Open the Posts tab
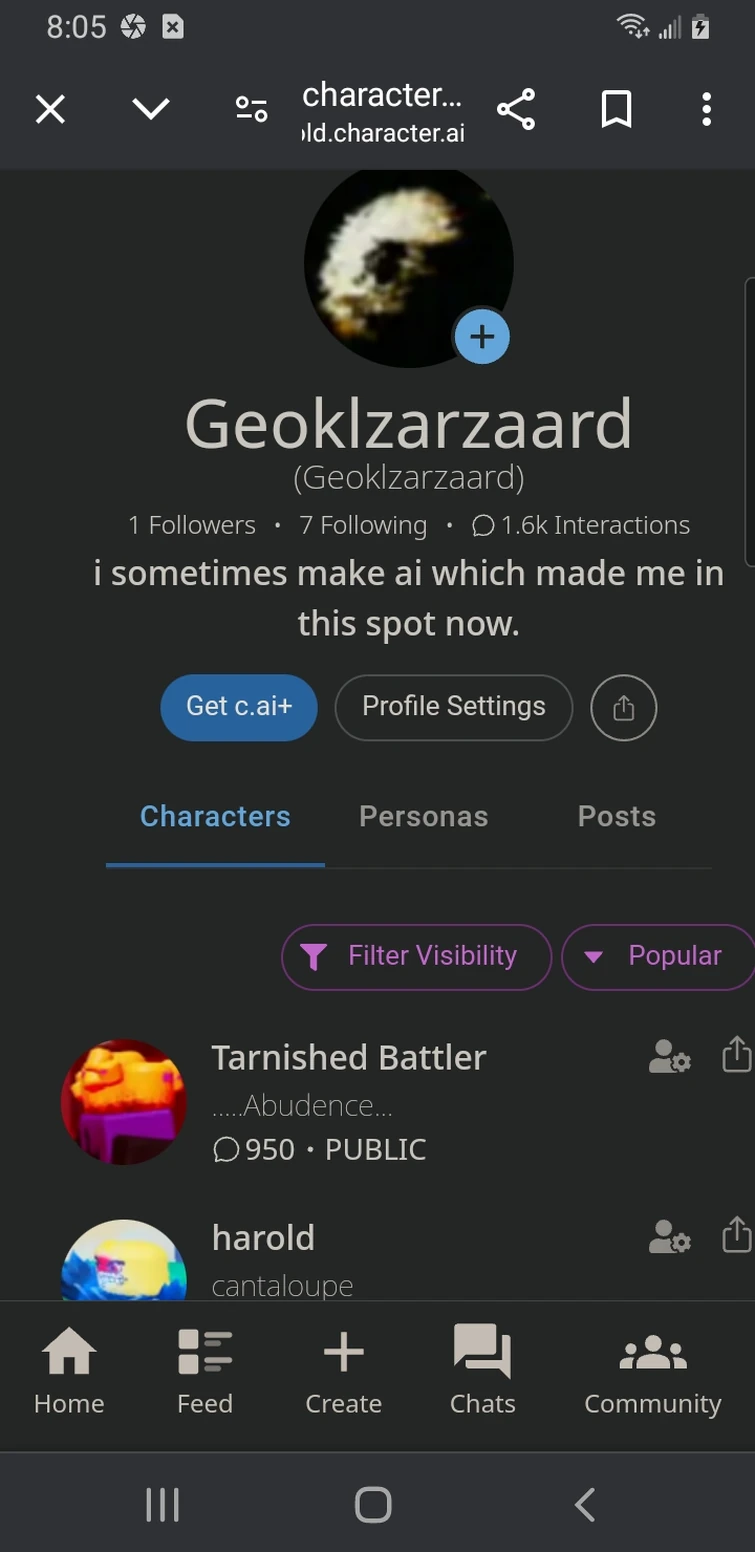 point(616,817)
